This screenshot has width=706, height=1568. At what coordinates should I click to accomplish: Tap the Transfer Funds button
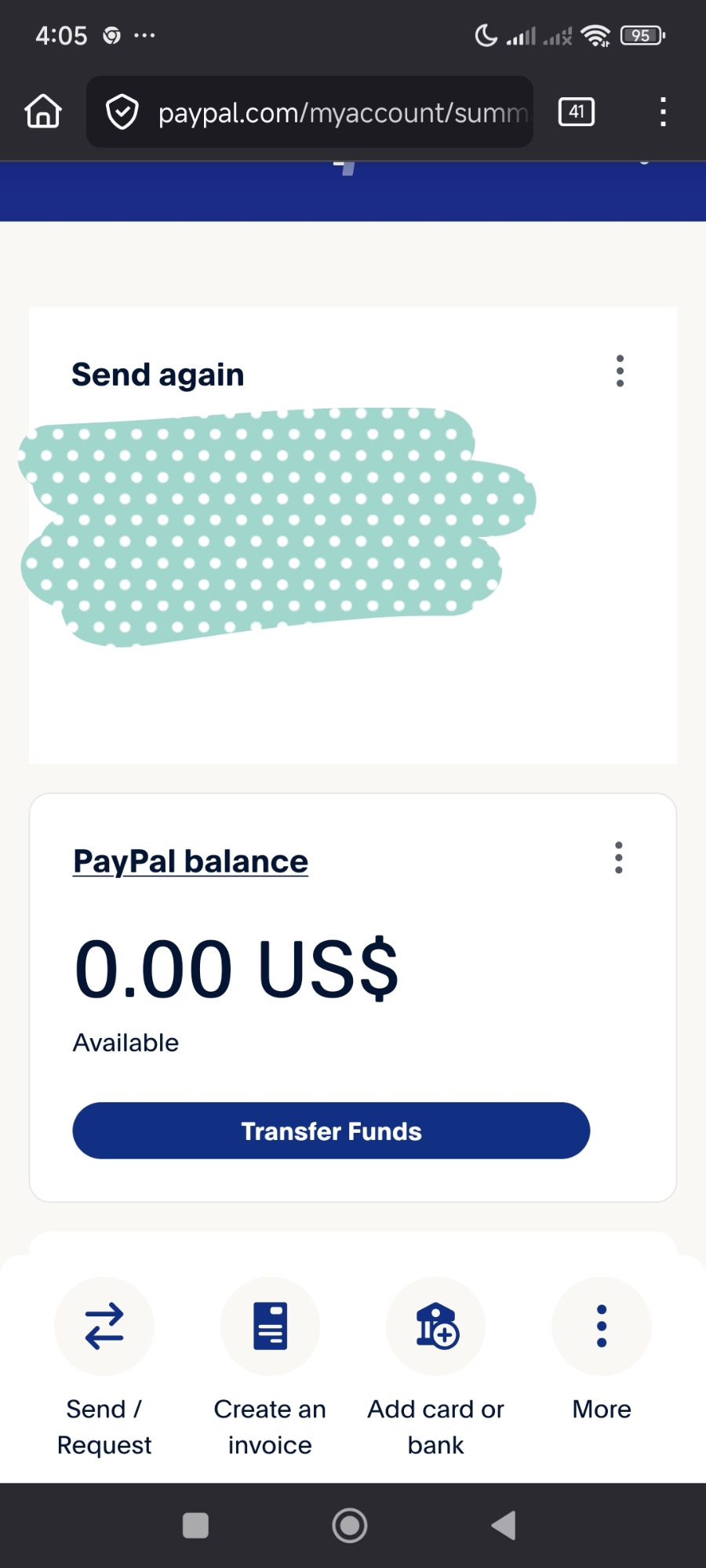pos(331,1131)
